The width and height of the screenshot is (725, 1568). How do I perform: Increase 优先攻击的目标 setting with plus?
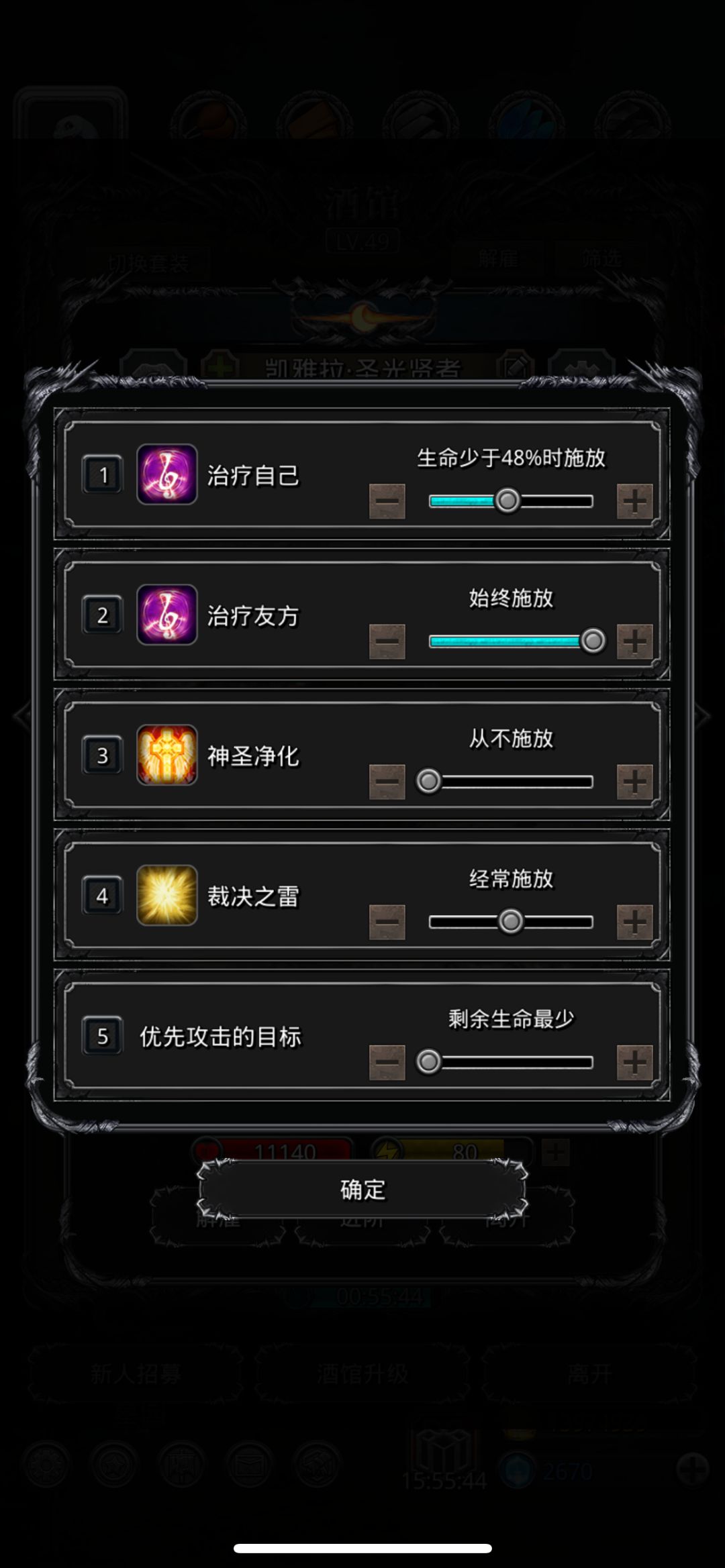[634, 1062]
